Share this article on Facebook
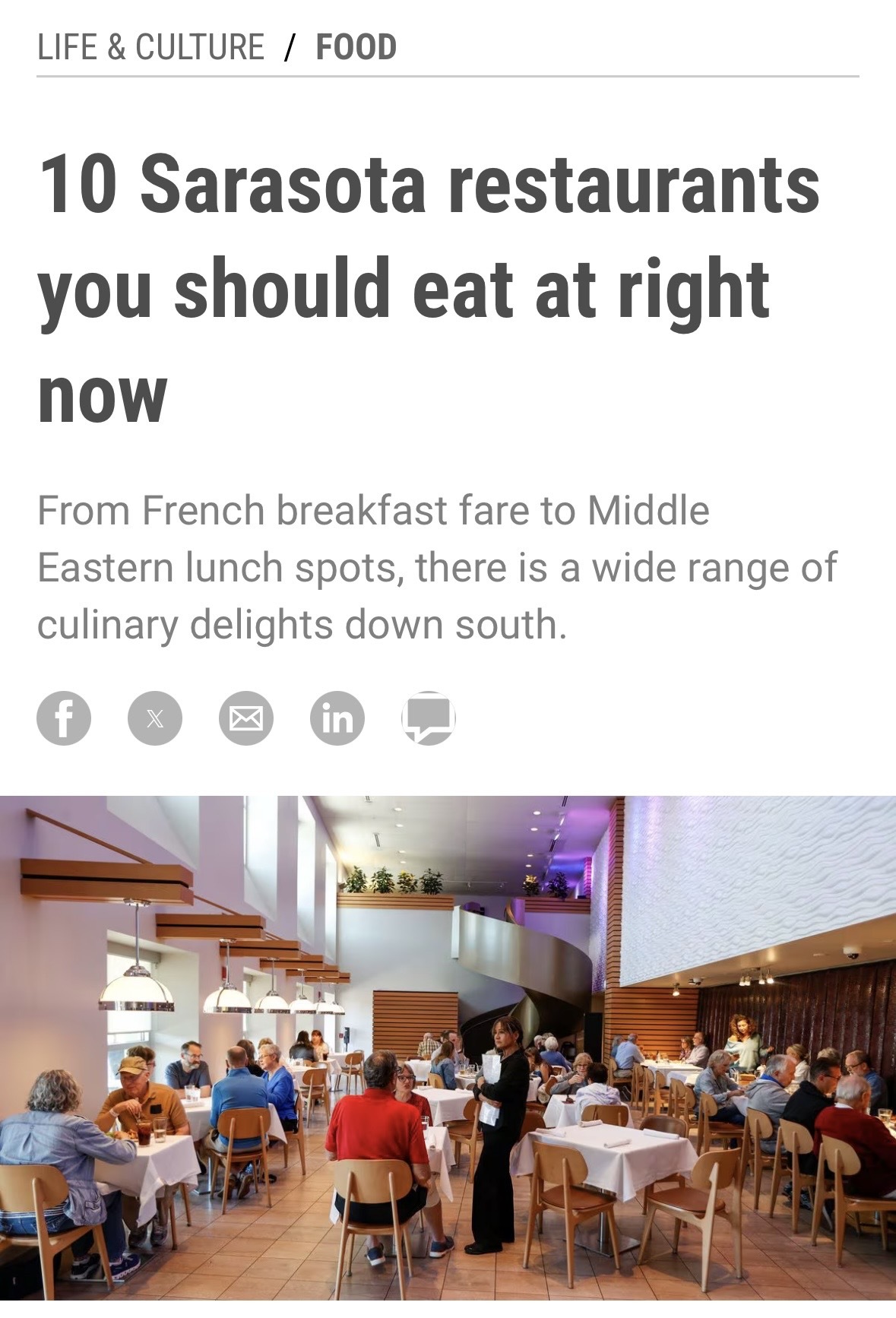 pos(64,718)
